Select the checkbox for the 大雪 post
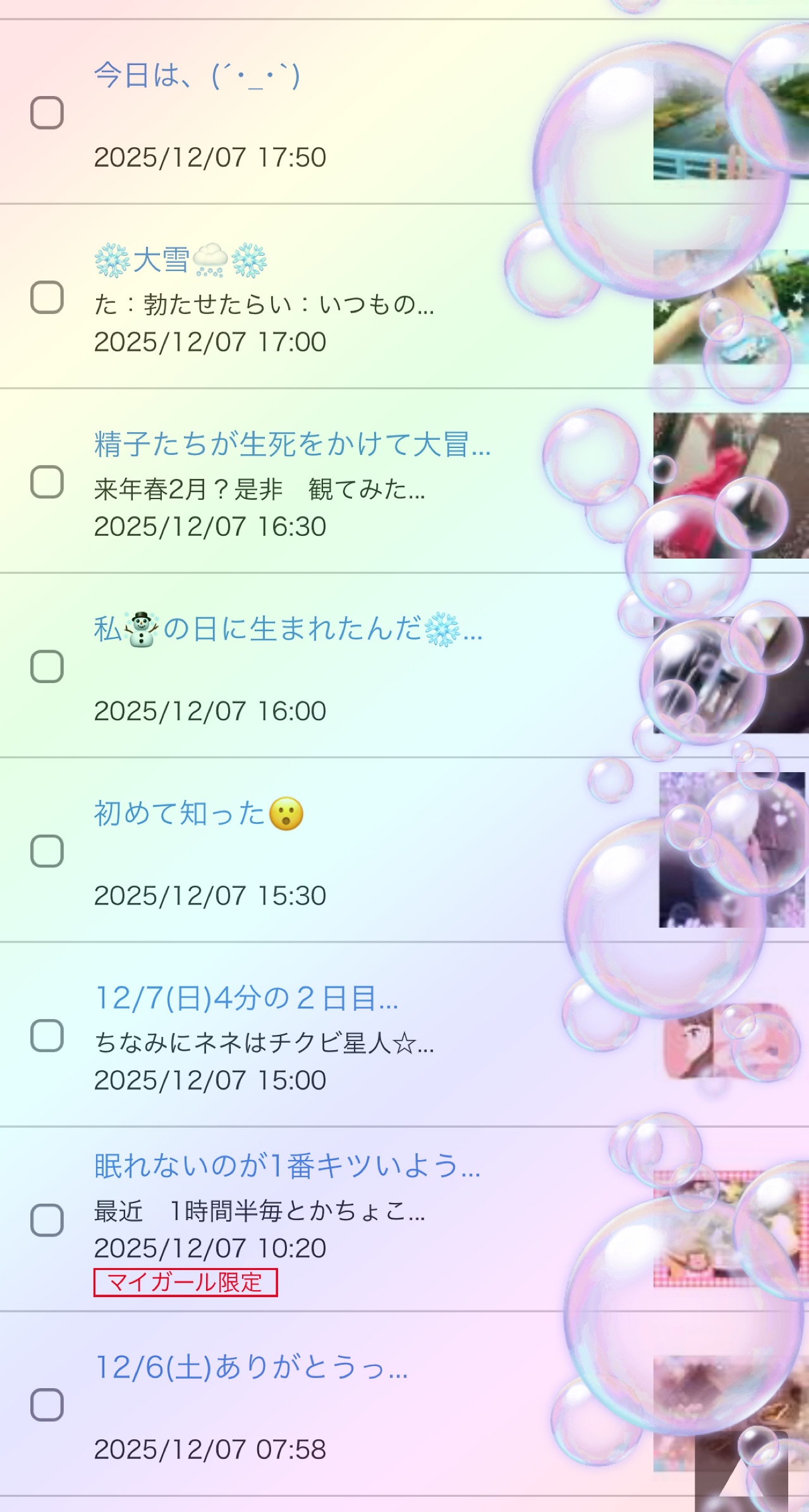The width and height of the screenshot is (809, 1512). 47,298
